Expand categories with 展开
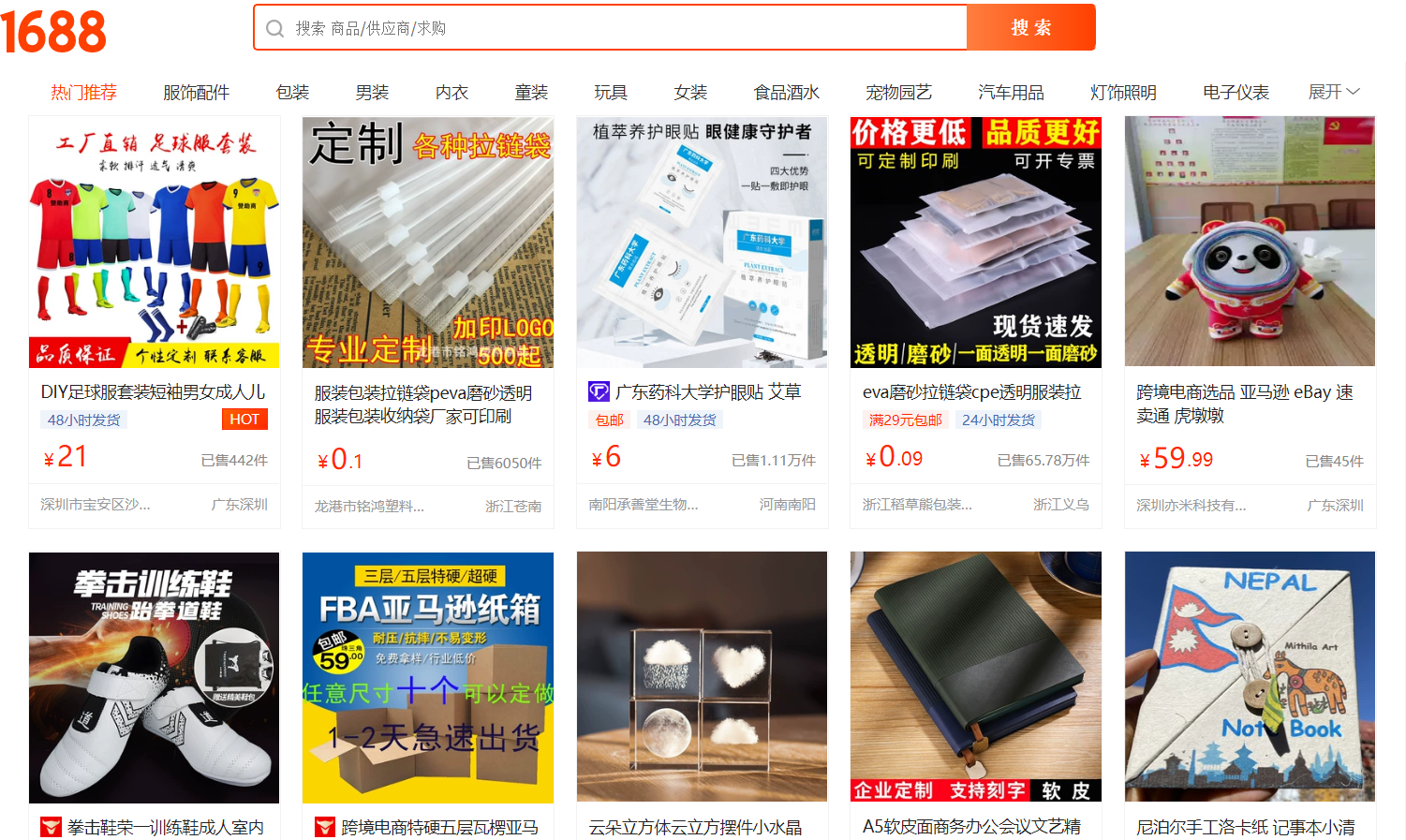The height and width of the screenshot is (840, 1406). pyautogui.click(x=1333, y=92)
